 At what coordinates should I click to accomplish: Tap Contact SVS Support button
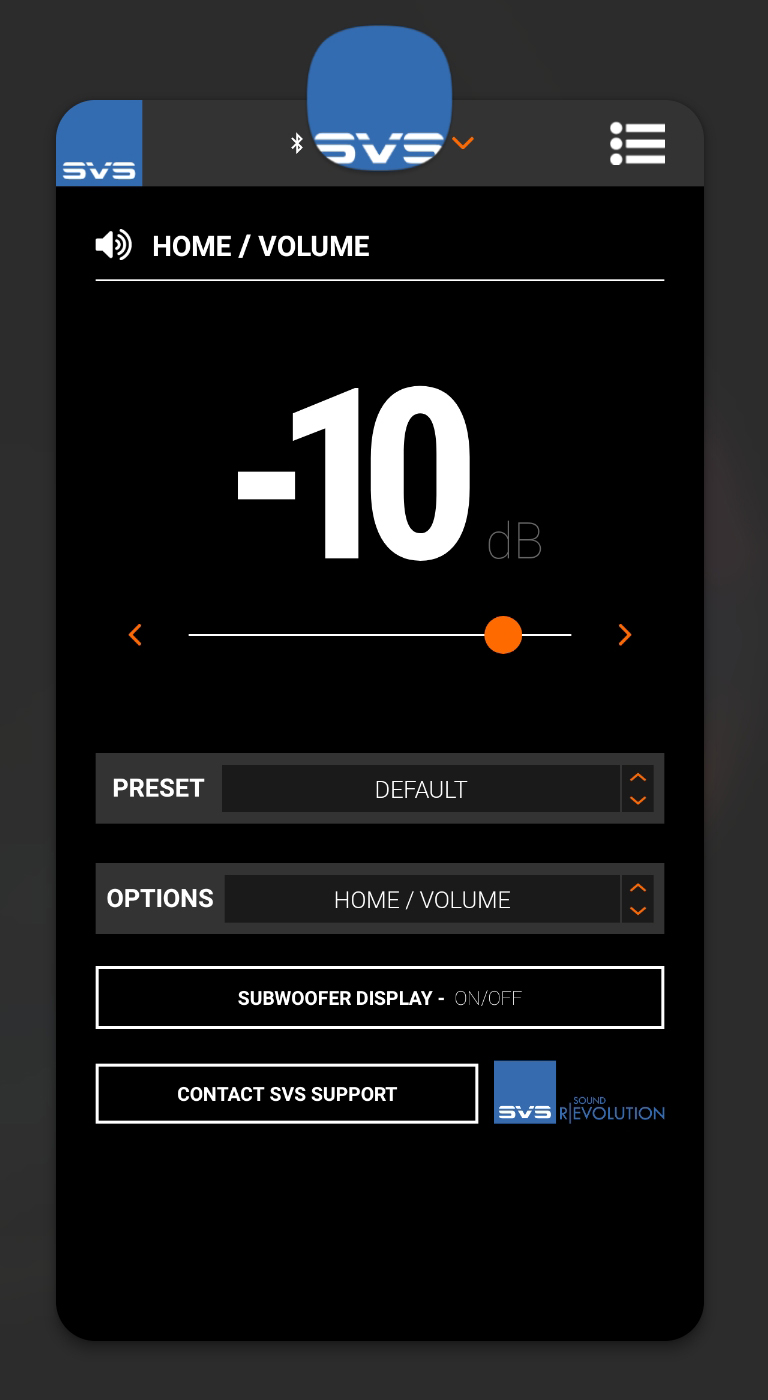287,1094
